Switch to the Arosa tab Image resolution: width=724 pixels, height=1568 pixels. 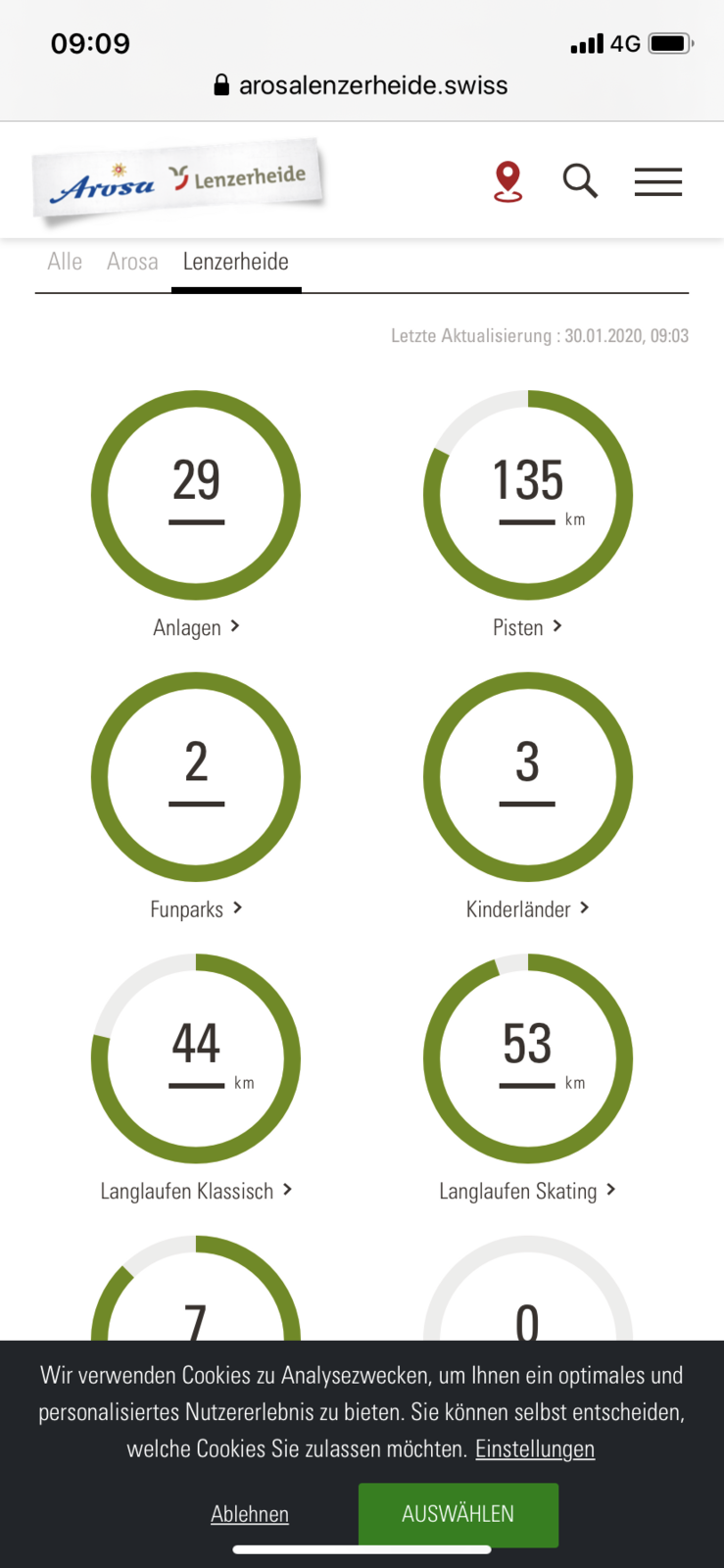coord(132,262)
